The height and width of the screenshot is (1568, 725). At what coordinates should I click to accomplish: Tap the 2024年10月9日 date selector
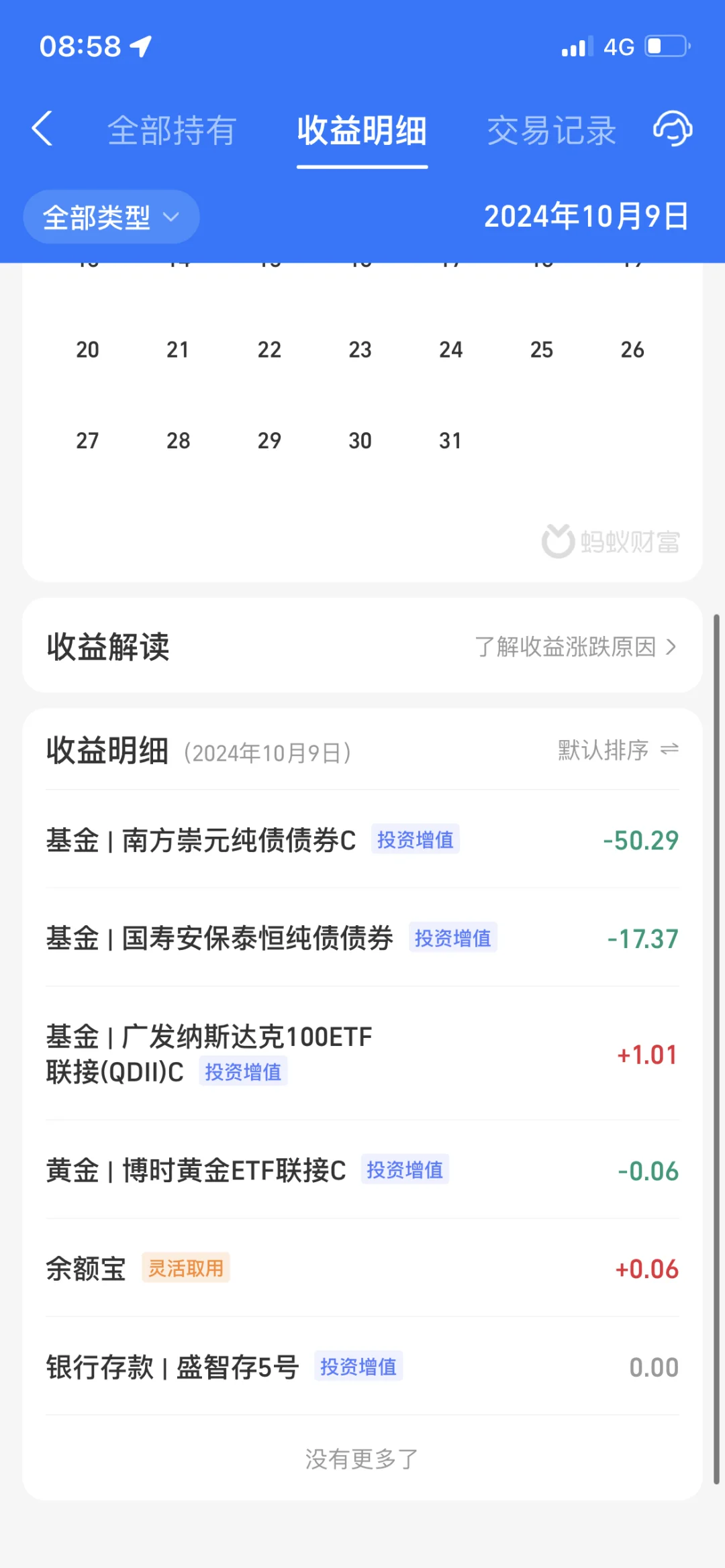(586, 217)
